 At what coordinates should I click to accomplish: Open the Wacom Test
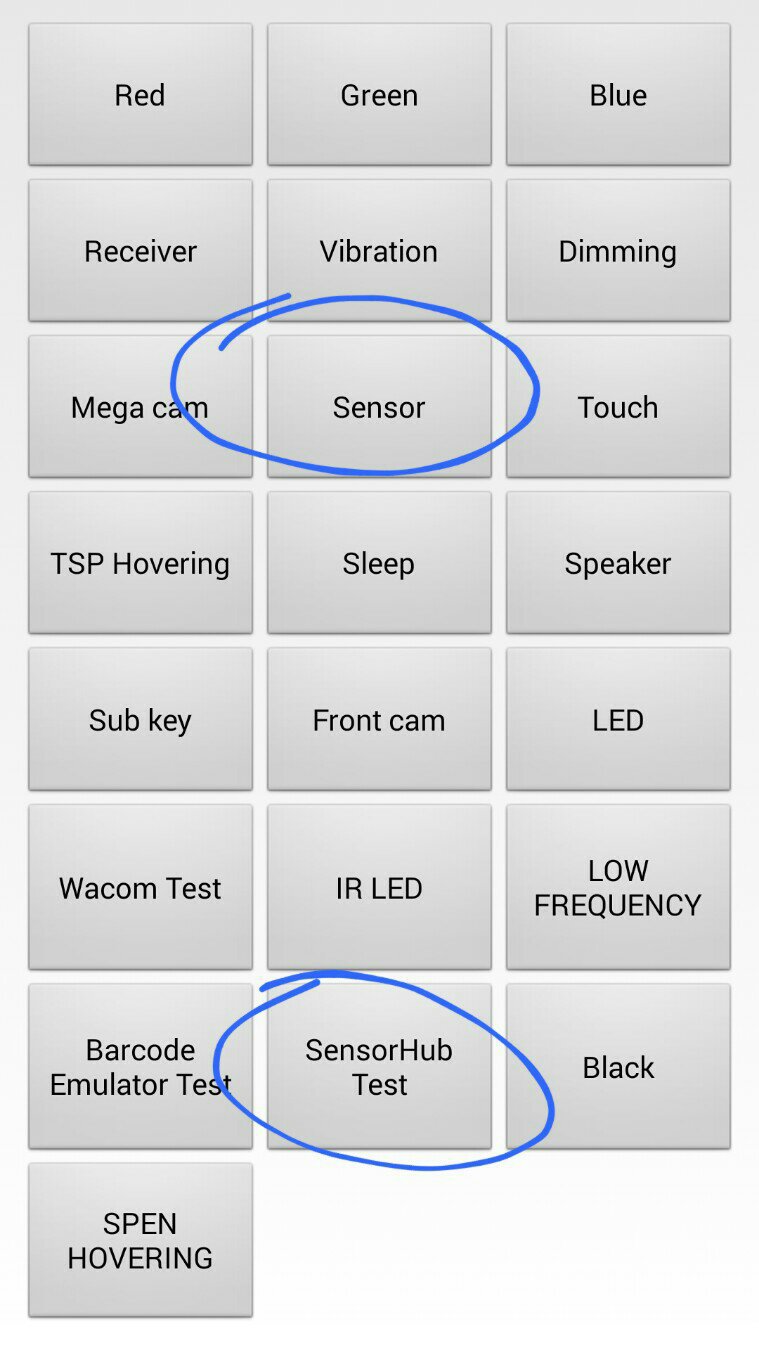pos(140,887)
